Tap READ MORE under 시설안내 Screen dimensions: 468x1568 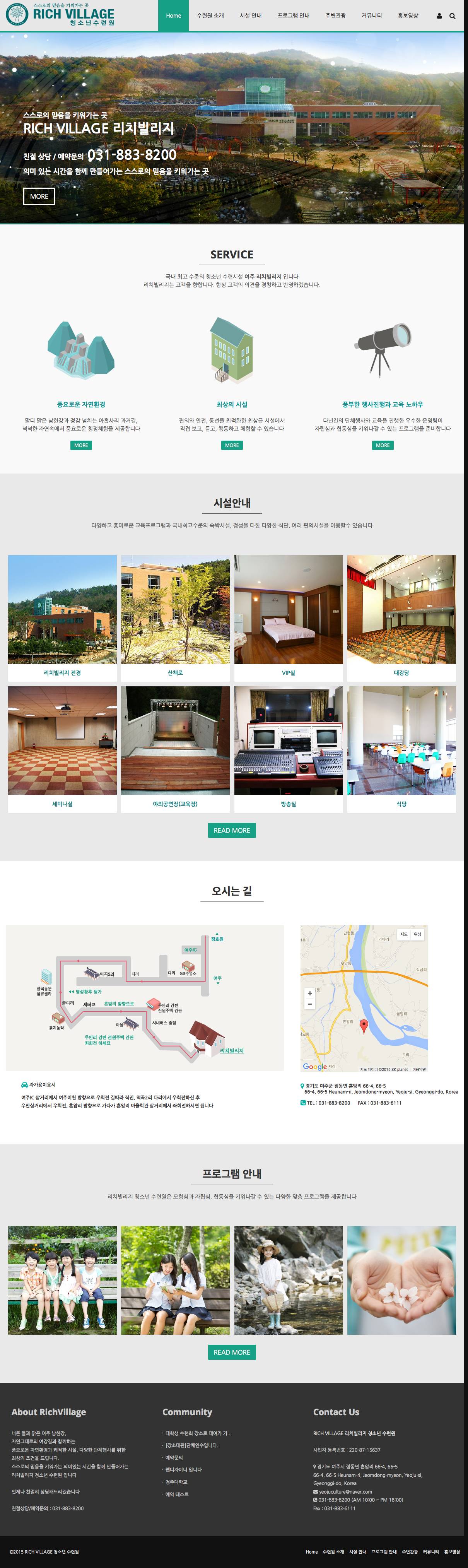[232, 830]
